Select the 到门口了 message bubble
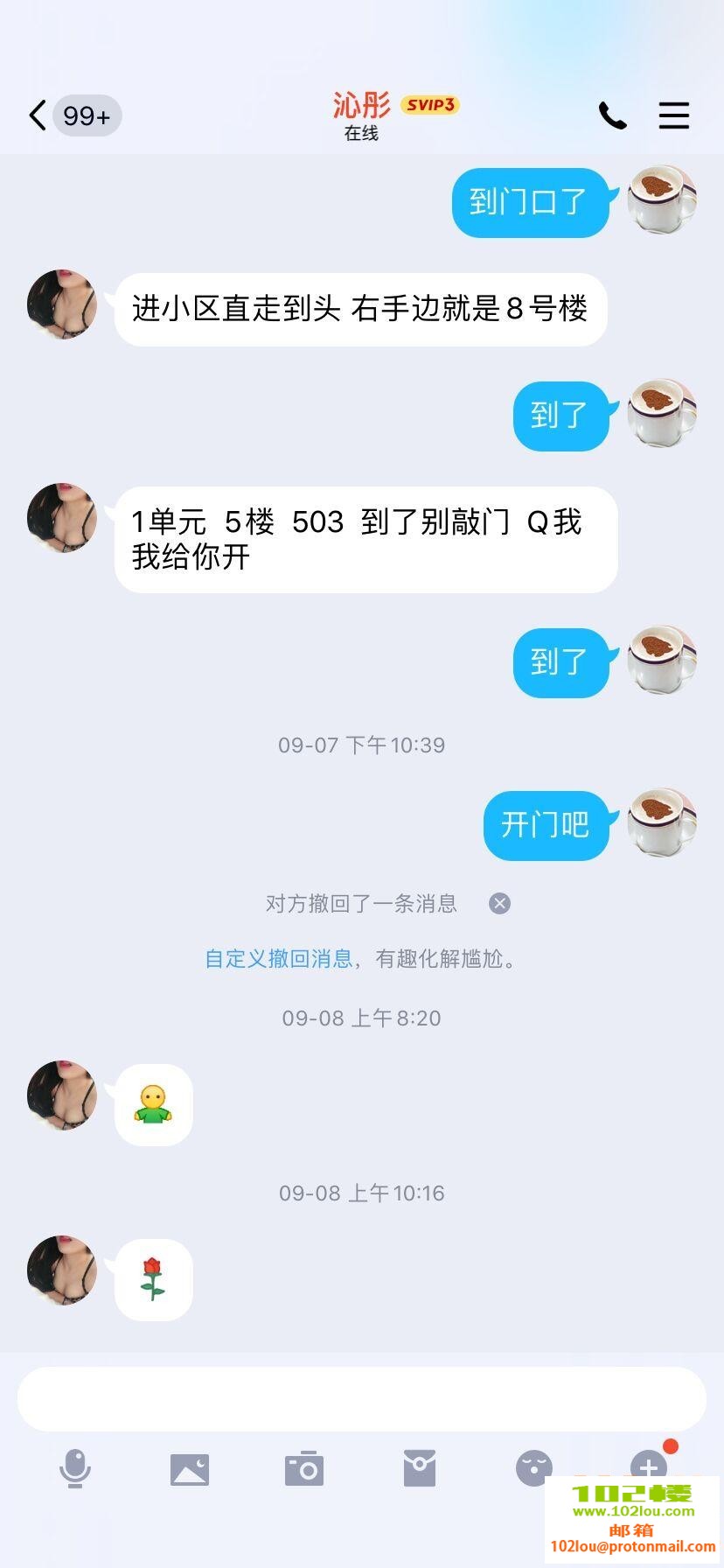 (x=530, y=201)
